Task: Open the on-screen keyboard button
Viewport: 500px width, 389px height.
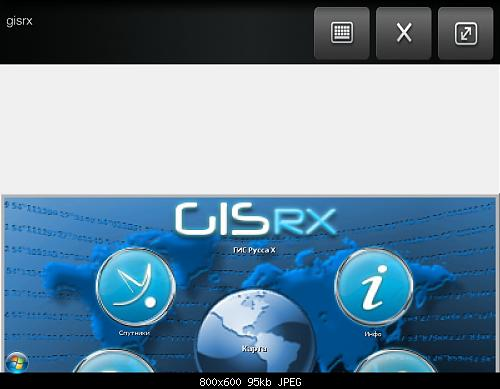Action: [x=342, y=33]
